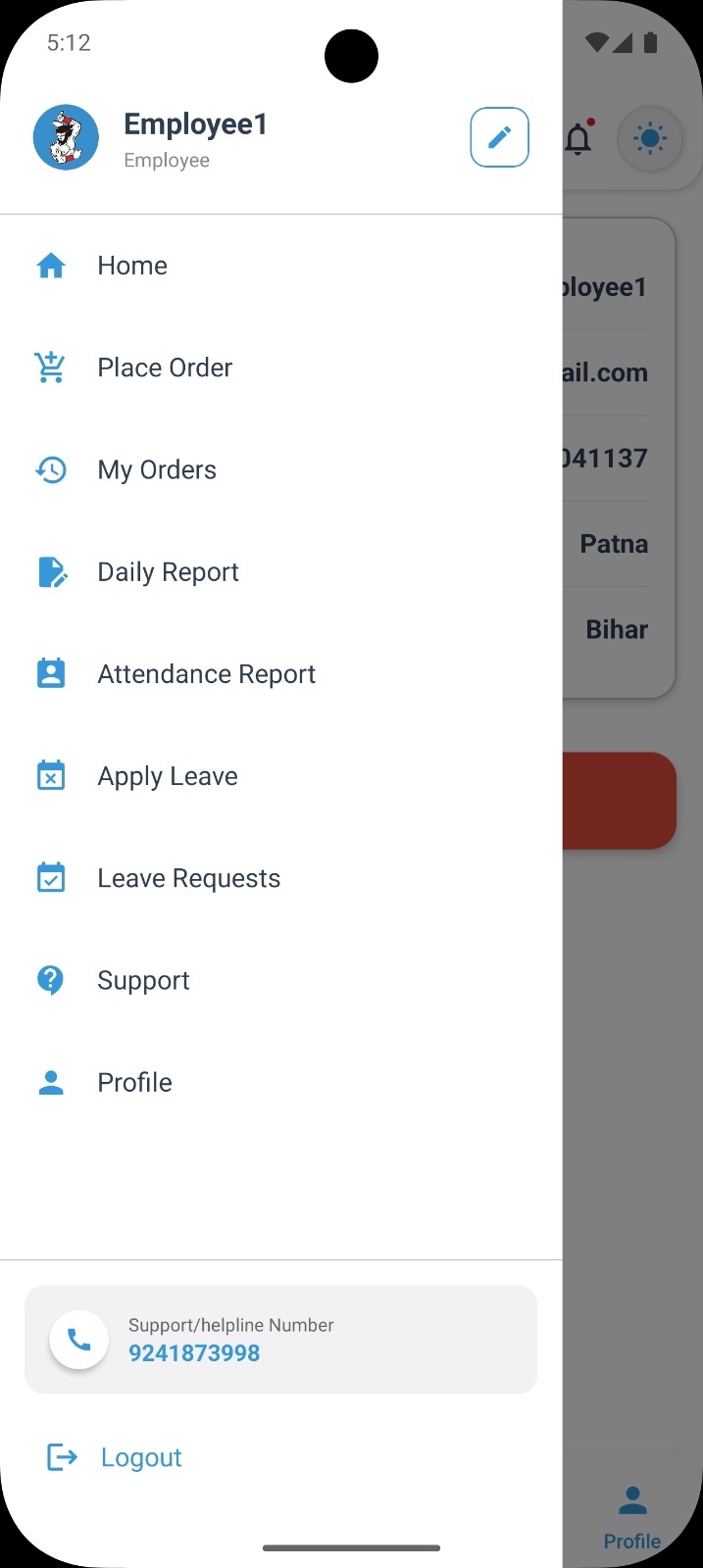
Task: Switch to the Profile bottom tab
Action: tap(632, 1517)
